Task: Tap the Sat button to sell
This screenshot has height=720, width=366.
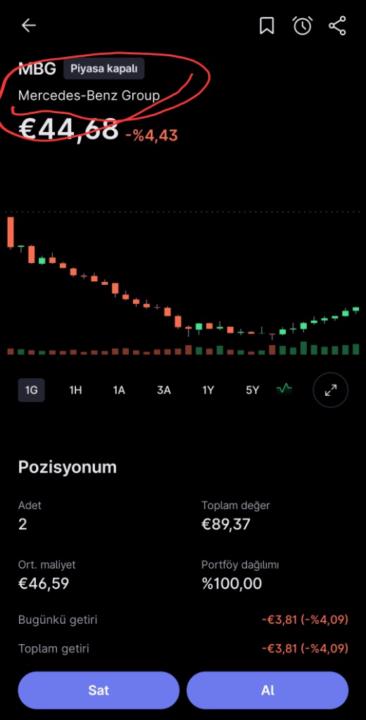Action: coord(99,690)
